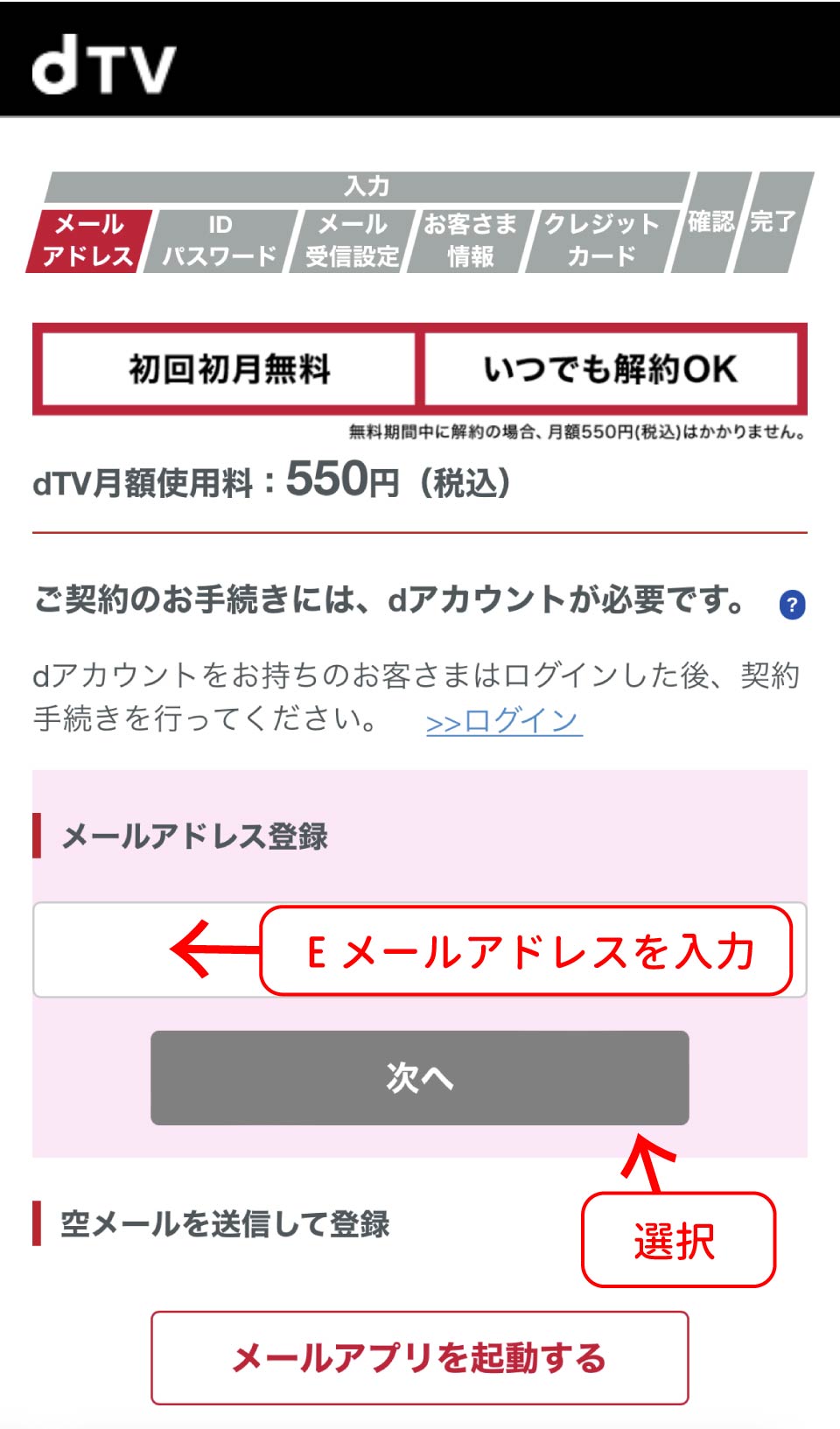840x1429 pixels.
Task: Open the blue question mark help icon
Action: 792,604
